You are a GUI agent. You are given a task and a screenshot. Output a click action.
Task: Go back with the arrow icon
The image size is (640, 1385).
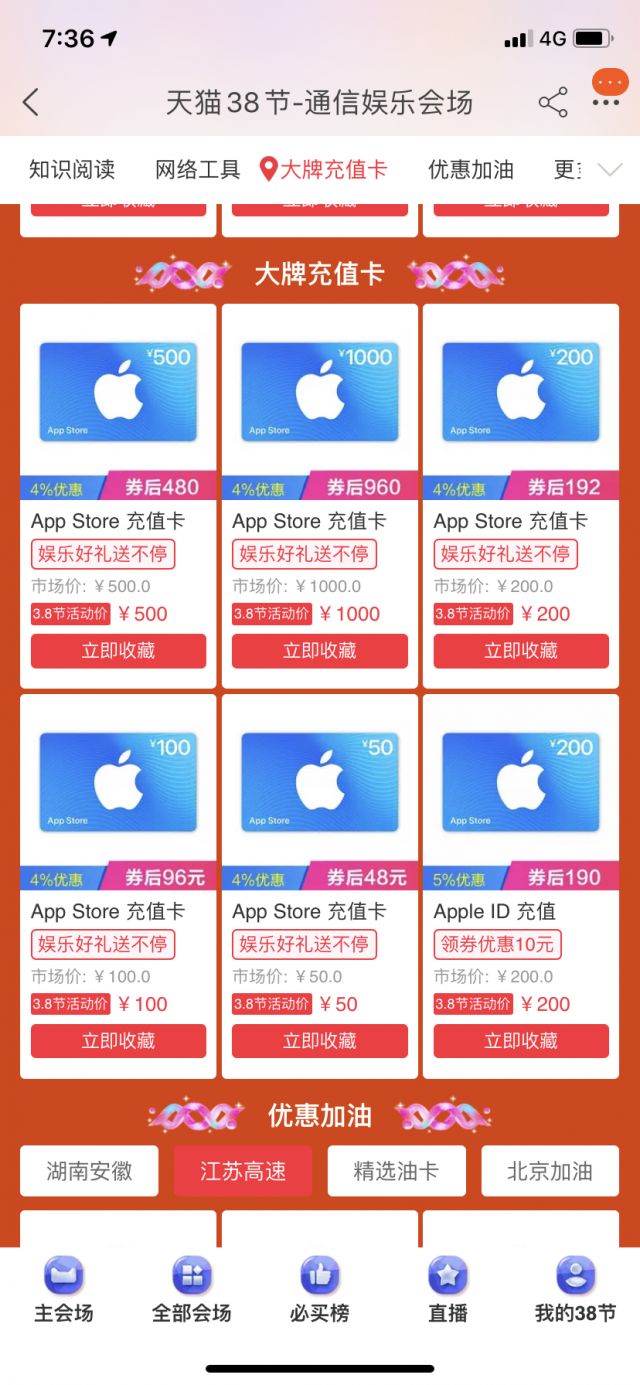pyautogui.click(x=31, y=102)
